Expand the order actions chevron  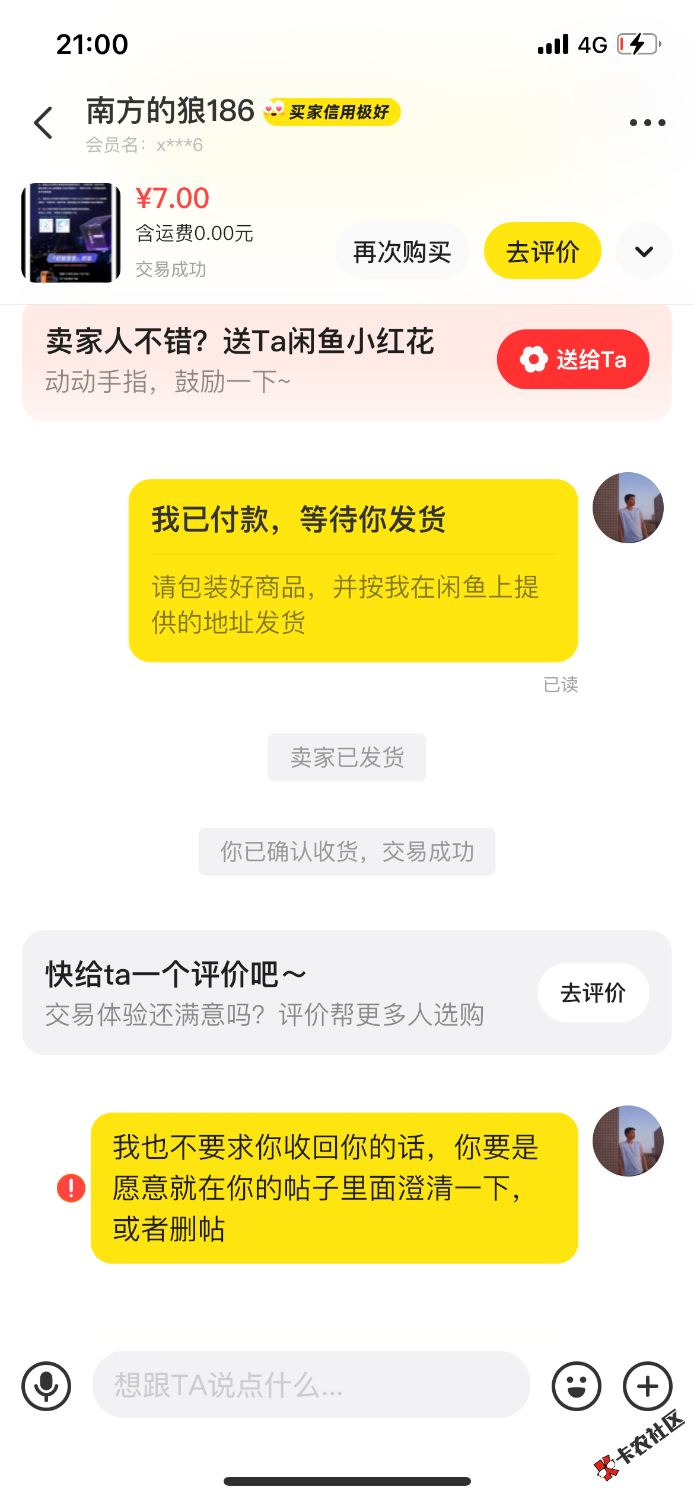(644, 251)
